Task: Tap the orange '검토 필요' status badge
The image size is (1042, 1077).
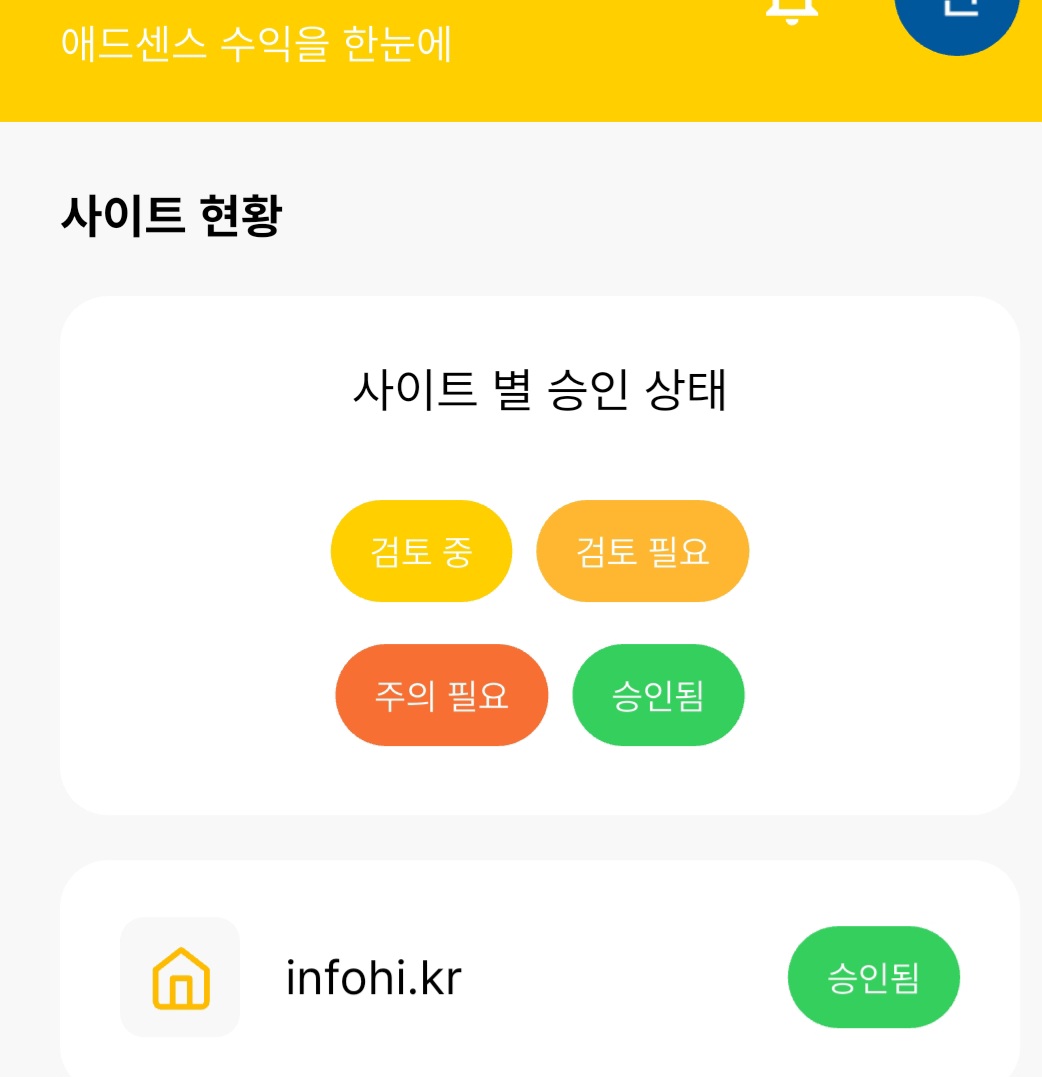Action: pyautogui.click(x=643, y=551)
